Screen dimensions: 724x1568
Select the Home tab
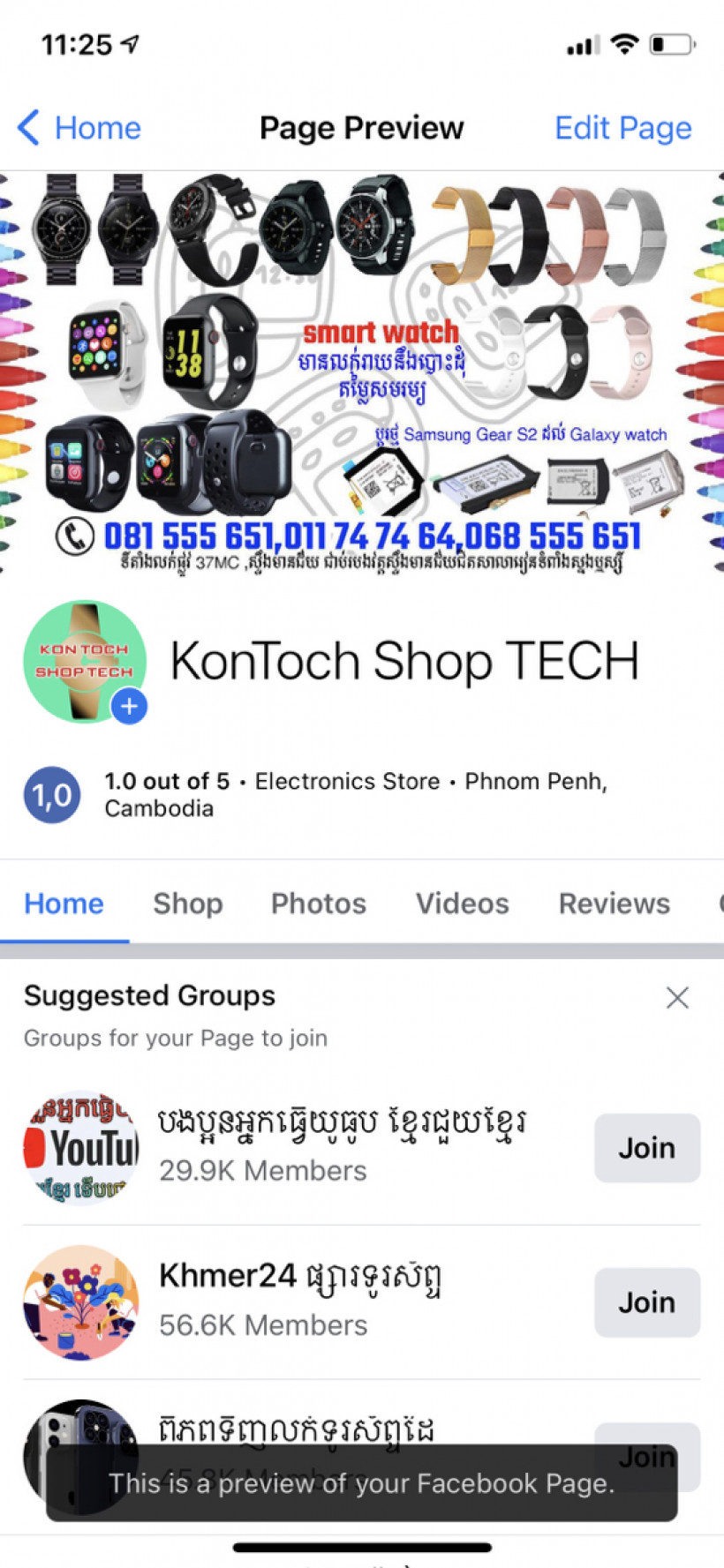[64, 904]
